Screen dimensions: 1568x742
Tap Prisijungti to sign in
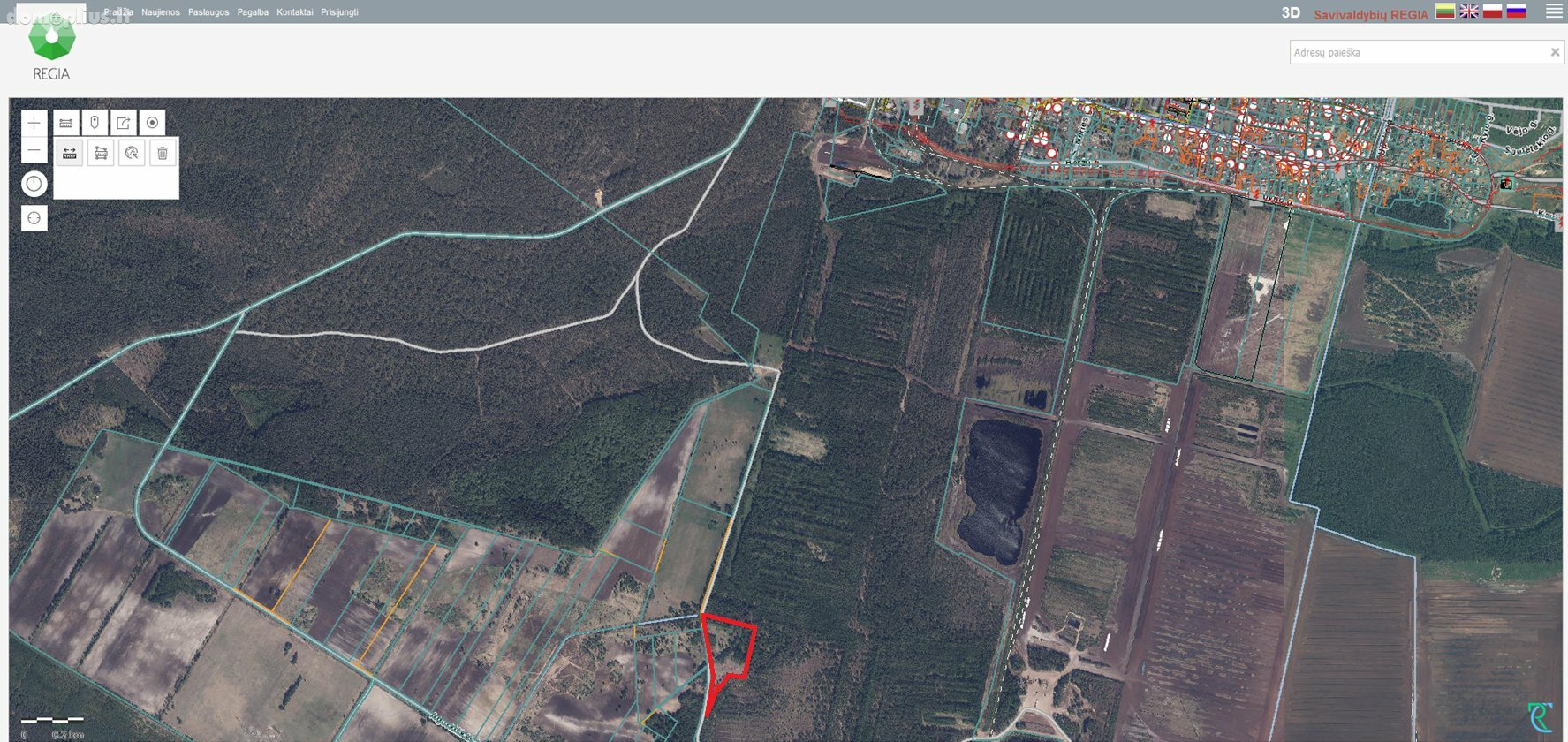tap(339, 12)
